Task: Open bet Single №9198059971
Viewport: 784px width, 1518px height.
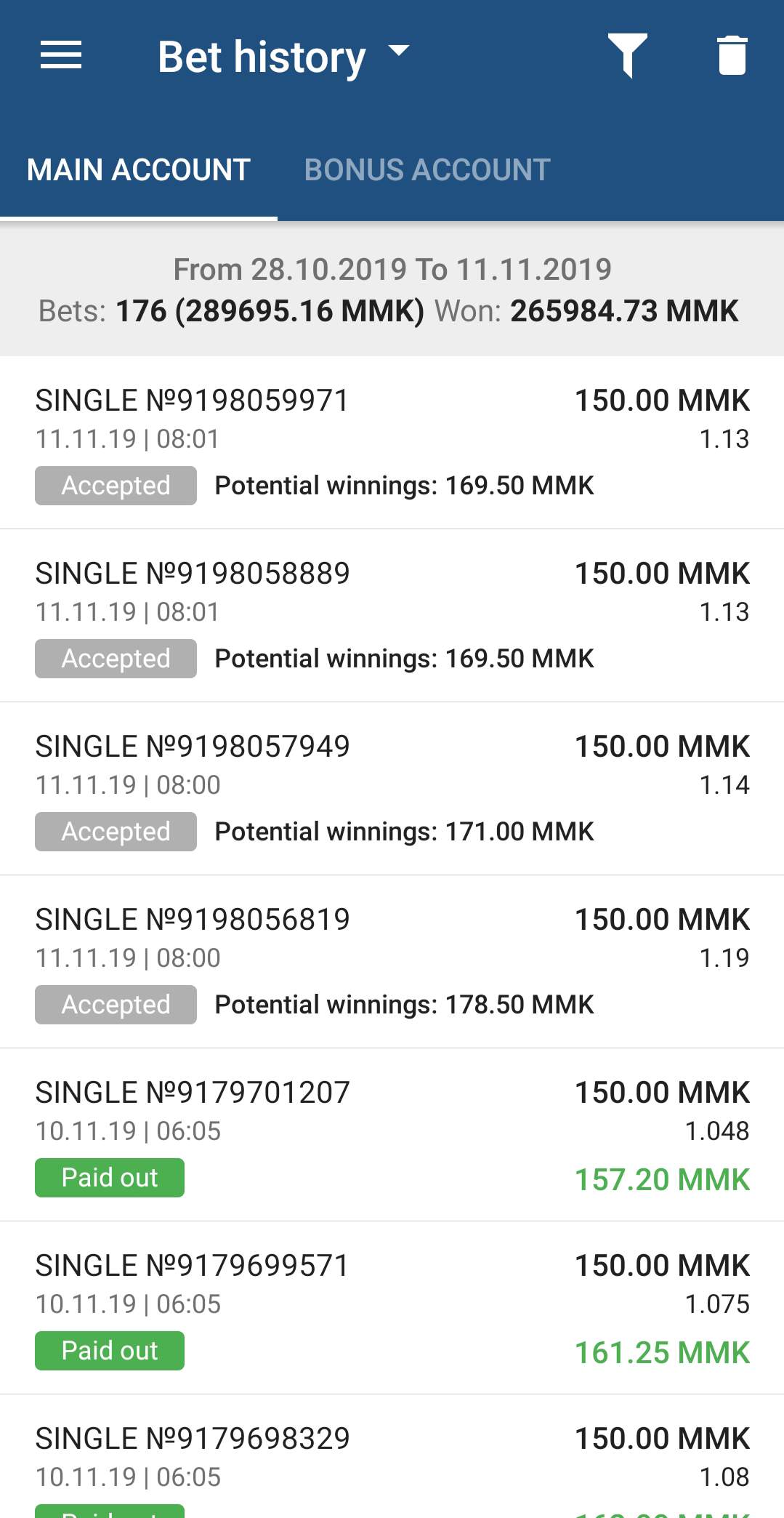Action: click(x=392, y=442)
